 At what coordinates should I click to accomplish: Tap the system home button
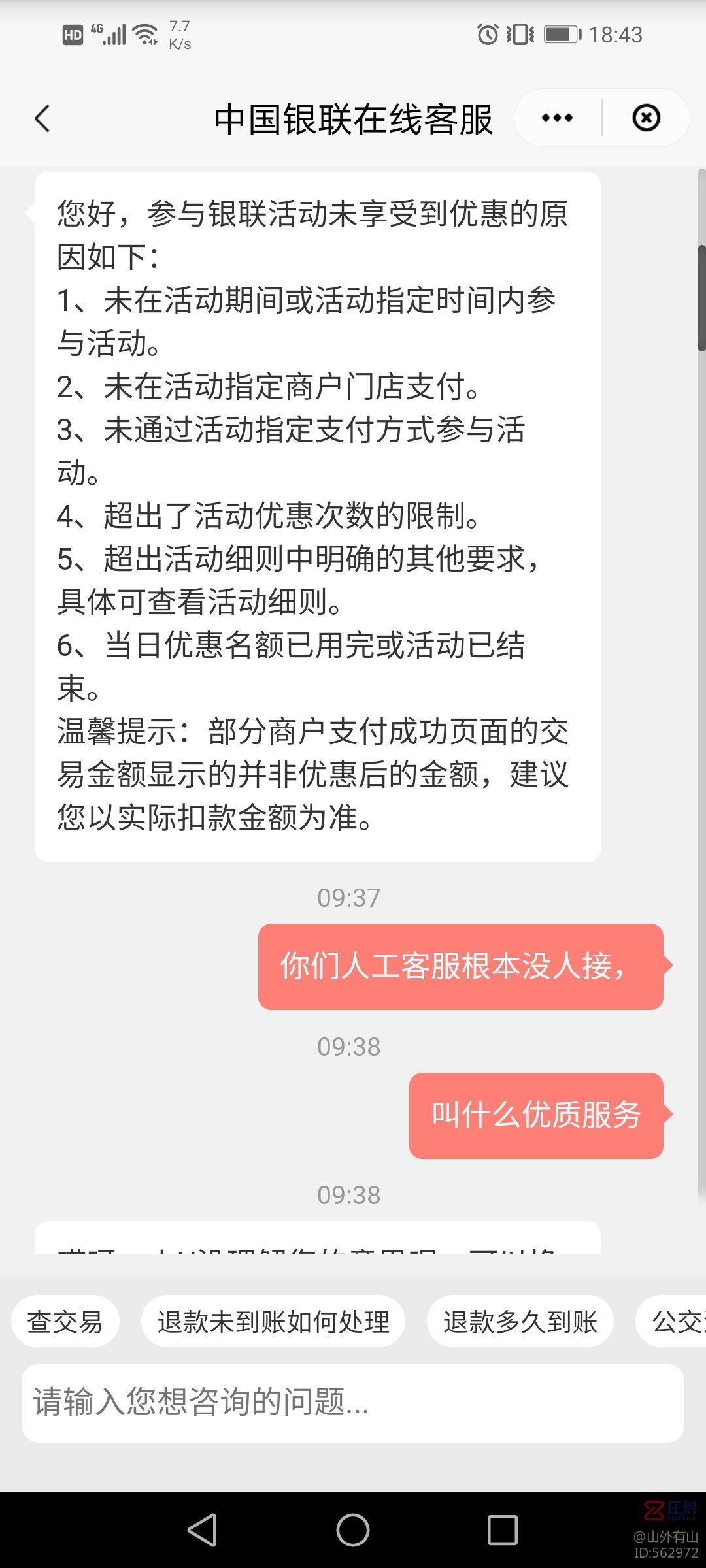click(353, 1530)
